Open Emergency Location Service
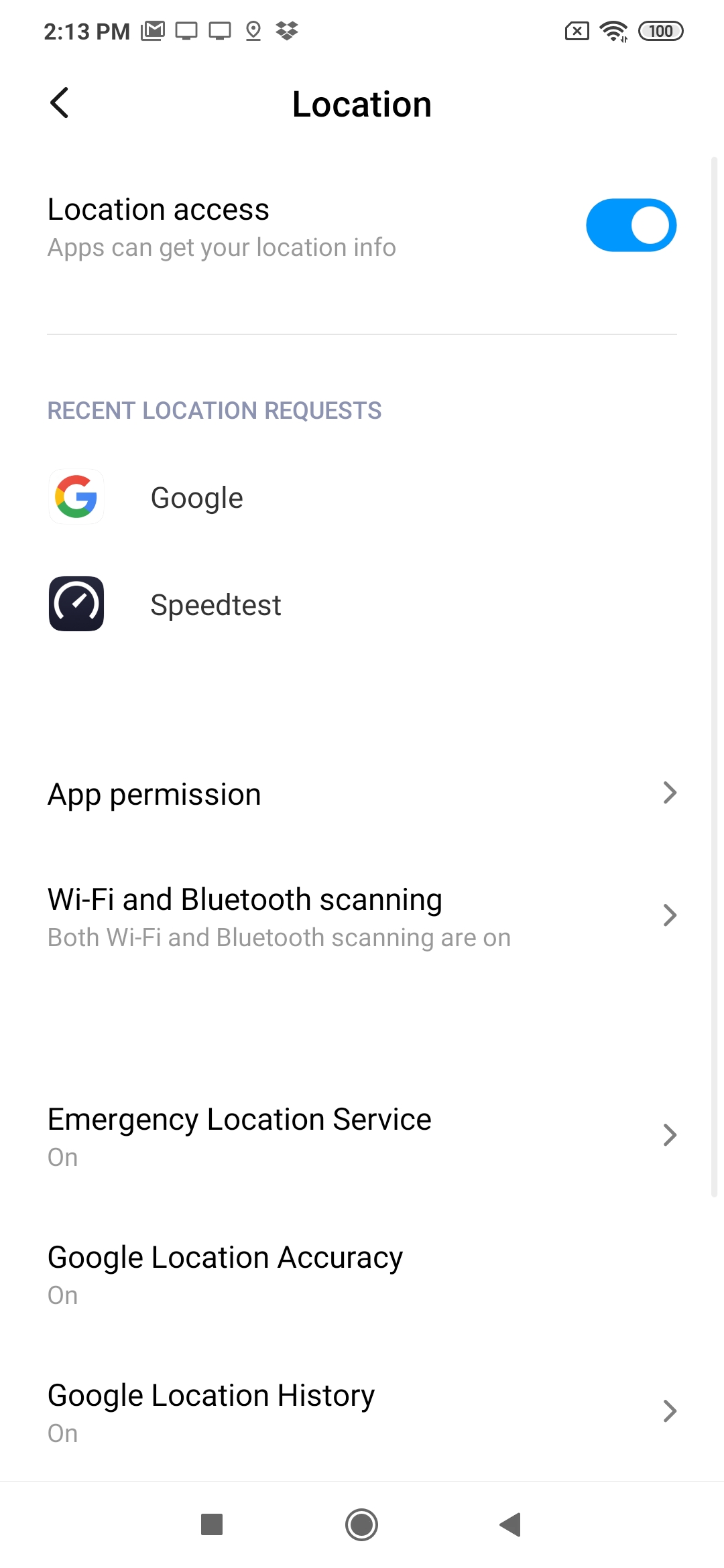The height and width of the screenshot is (1568, 724). [362, 1136]
